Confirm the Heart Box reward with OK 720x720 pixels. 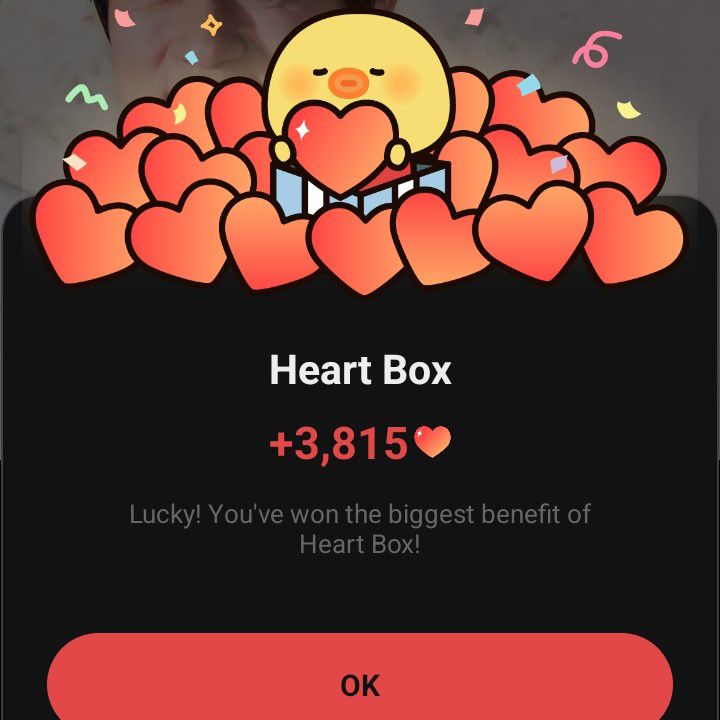point(360,684)
